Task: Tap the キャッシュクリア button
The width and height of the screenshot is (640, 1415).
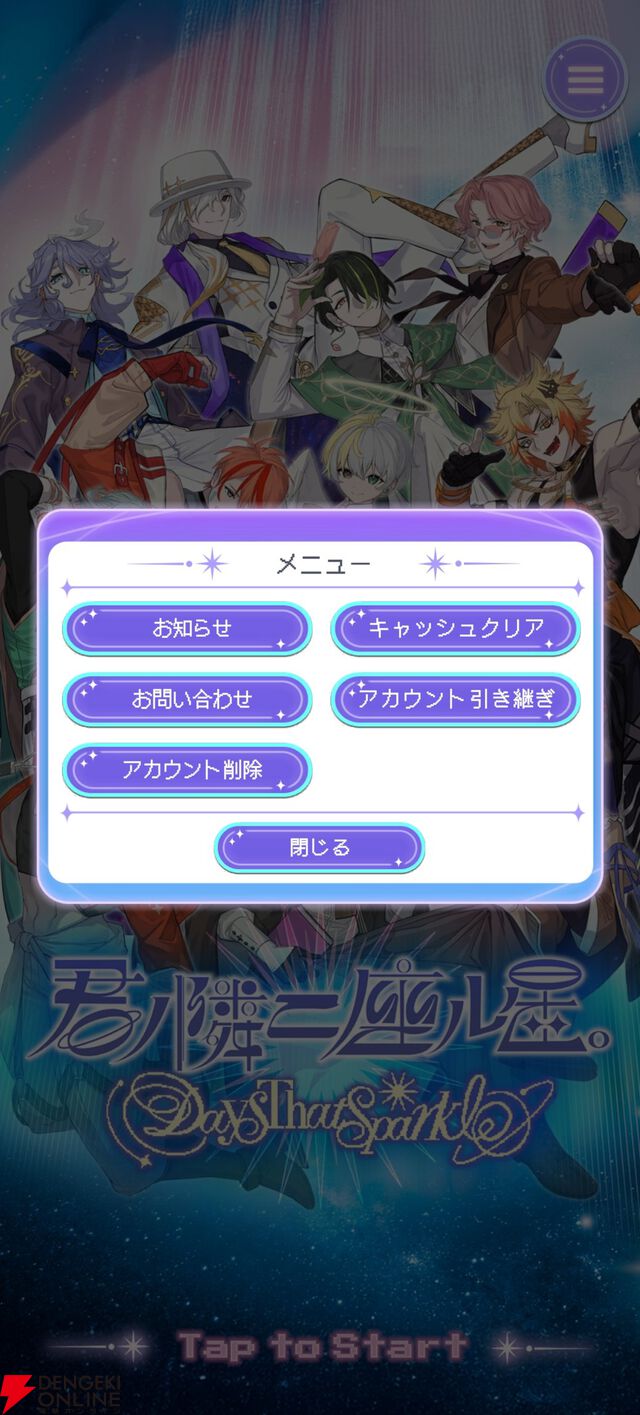Action: click(x=455, y=629)
